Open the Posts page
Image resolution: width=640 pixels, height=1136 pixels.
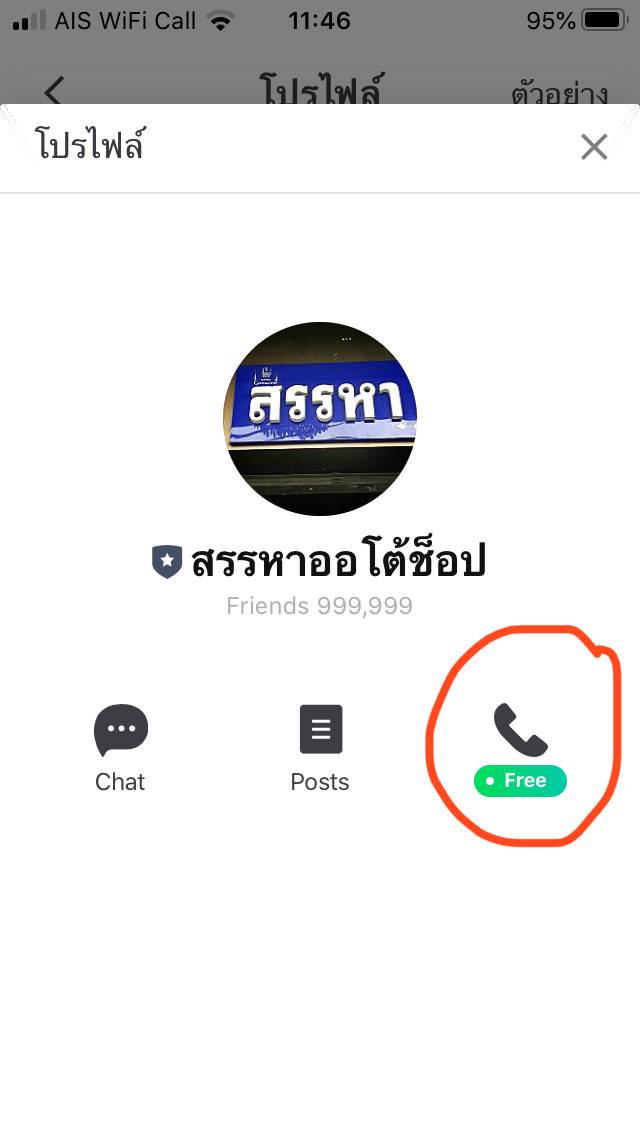click(320, 747)
